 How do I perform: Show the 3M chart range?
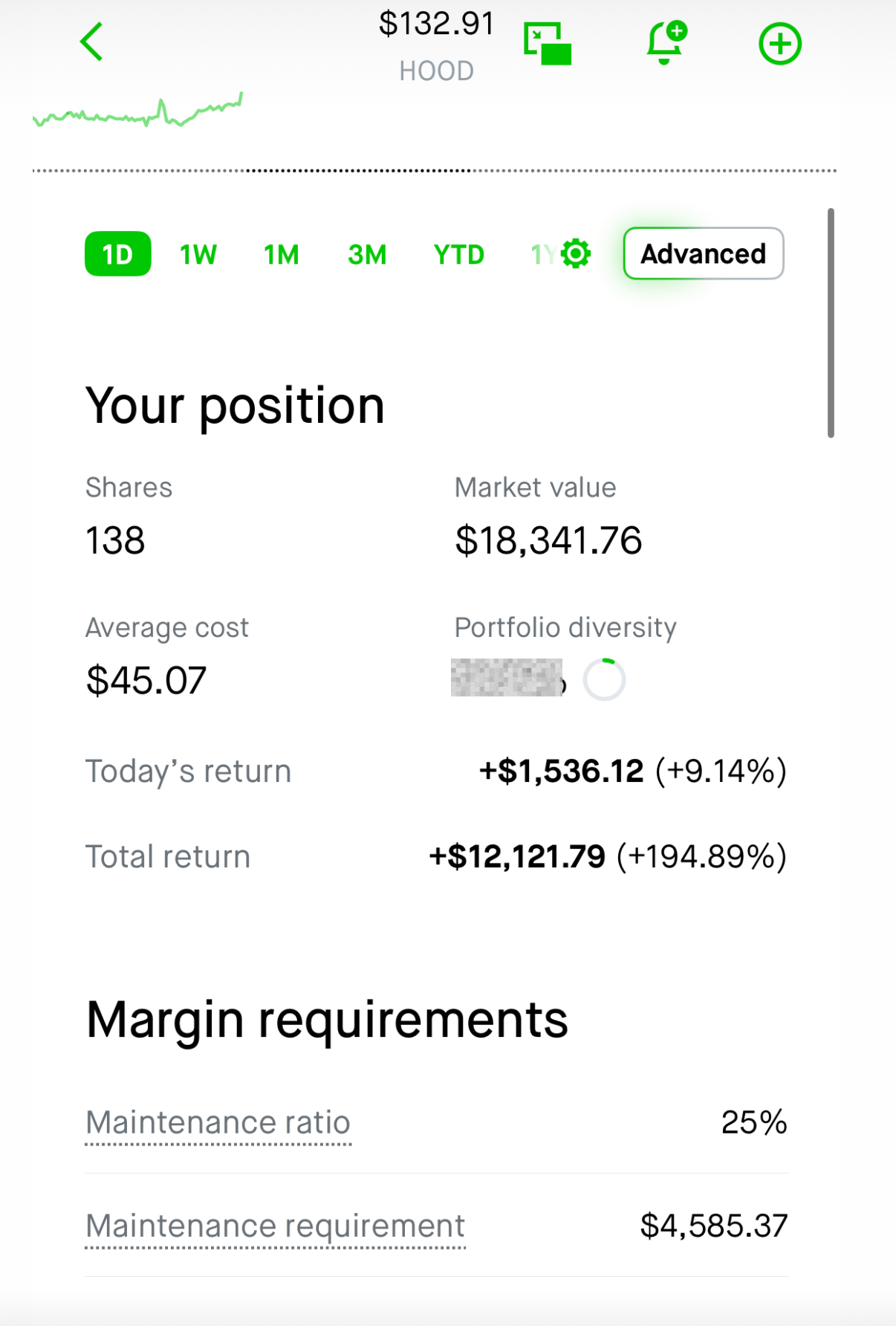[367, 255]
